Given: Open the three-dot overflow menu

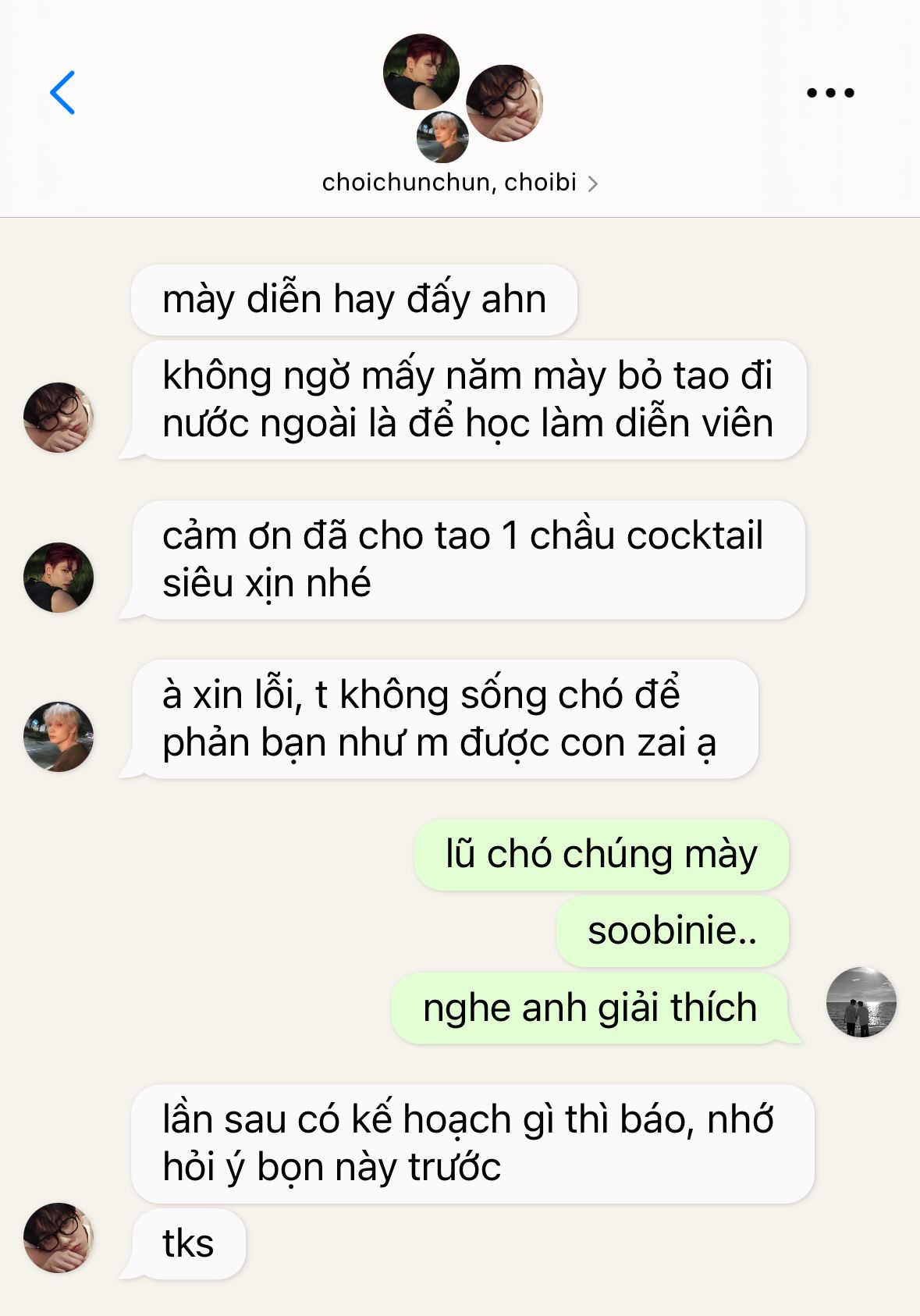Looking at the screenshot, I should 829,93.
